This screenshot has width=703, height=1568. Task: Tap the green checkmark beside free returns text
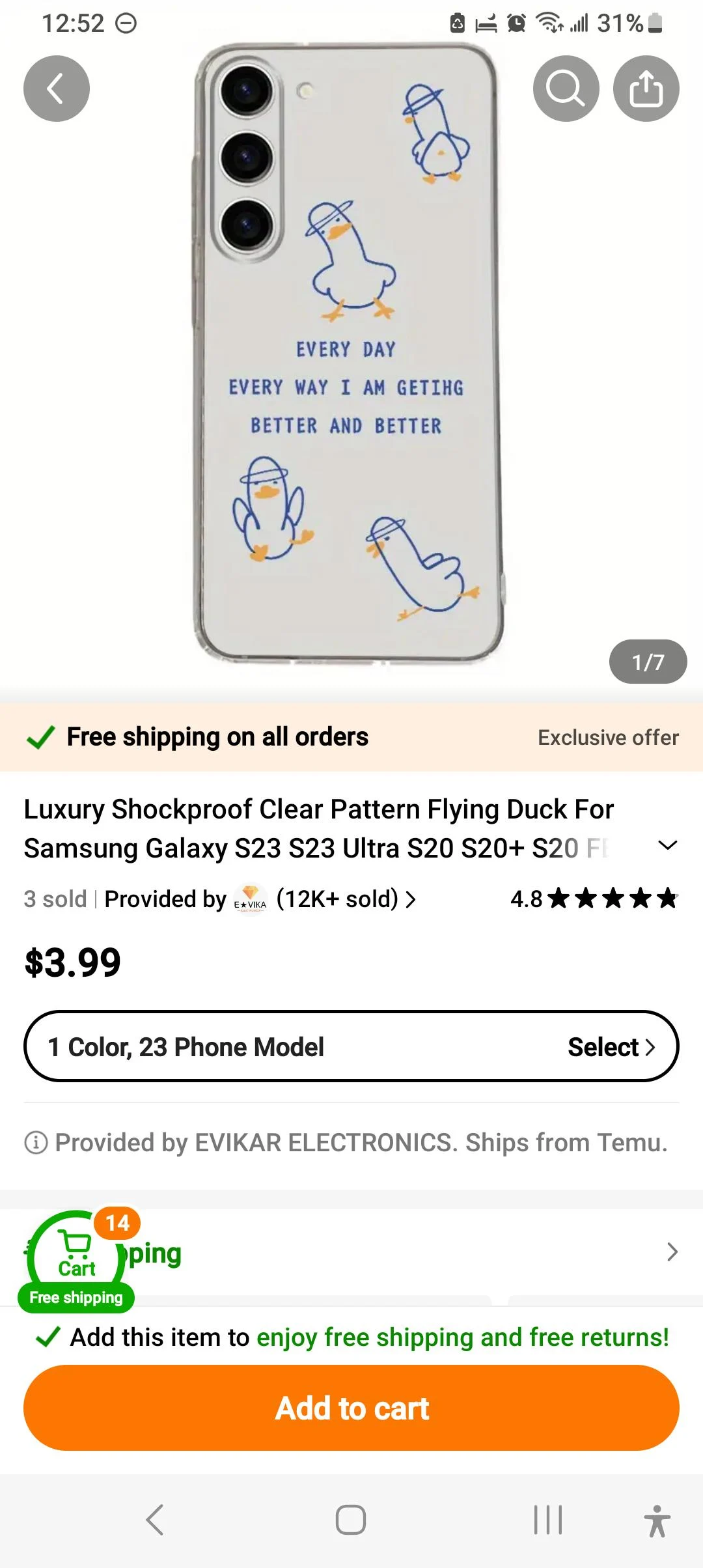point(47,1337)
